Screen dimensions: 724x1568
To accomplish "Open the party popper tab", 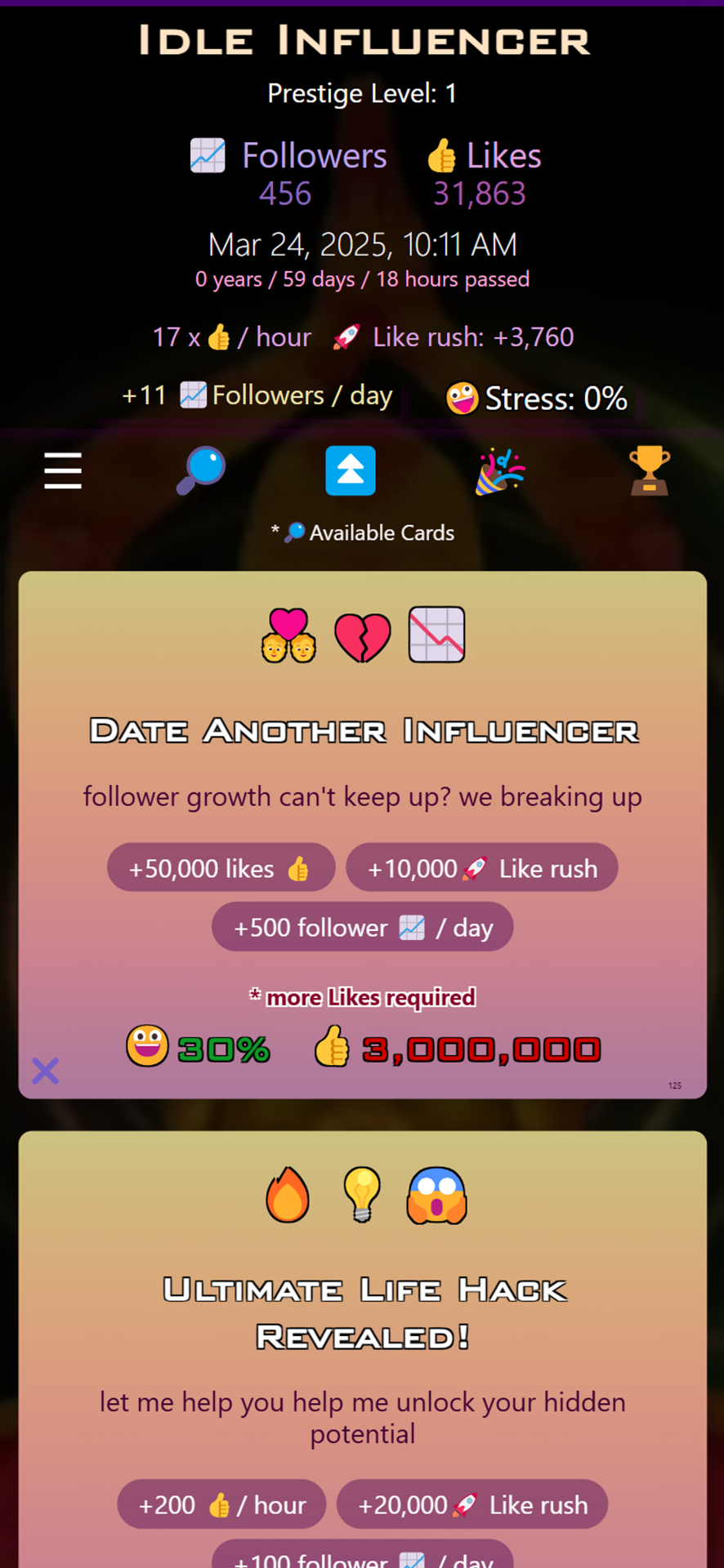I will click(x=500, y=471).
